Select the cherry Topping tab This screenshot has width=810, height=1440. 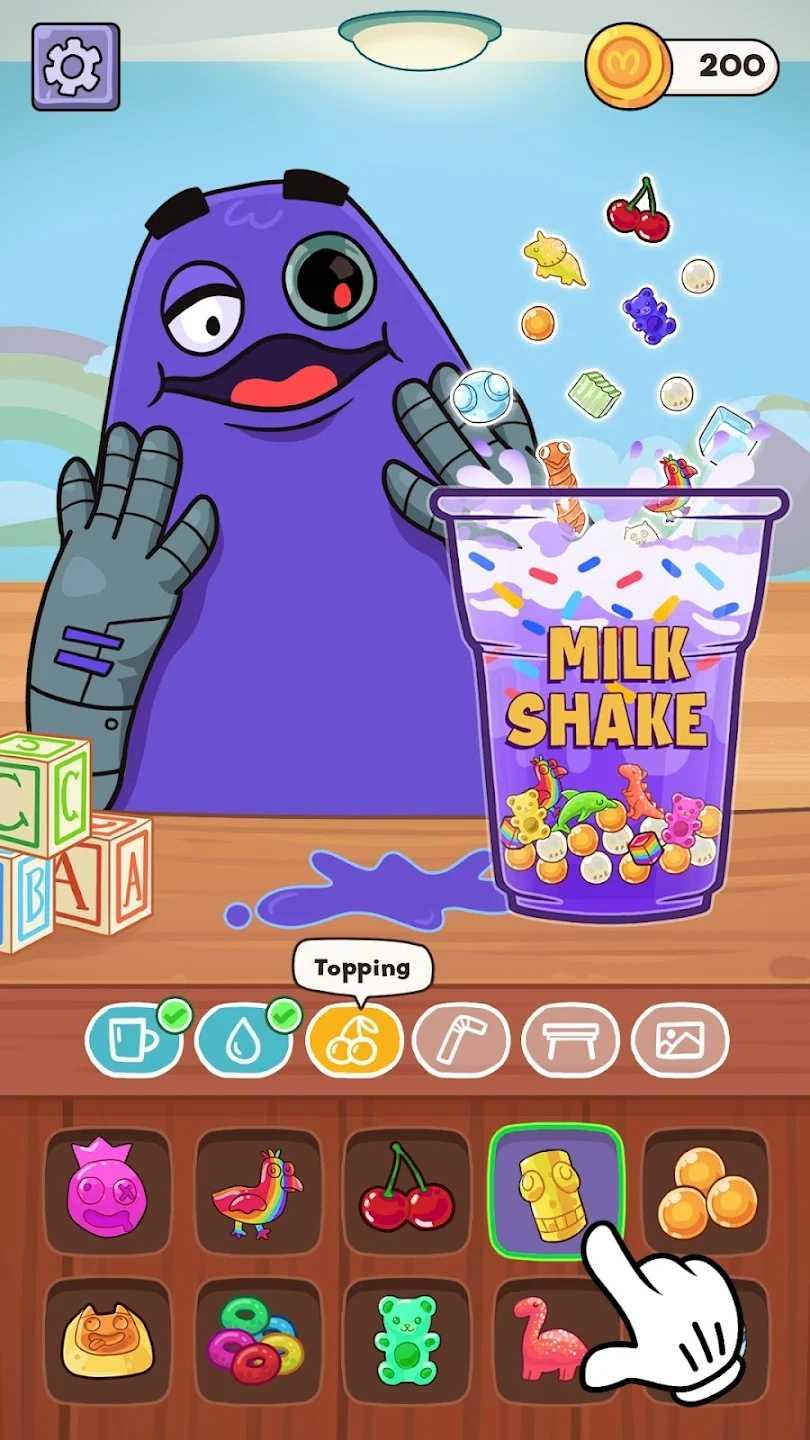click(354, 1040)
